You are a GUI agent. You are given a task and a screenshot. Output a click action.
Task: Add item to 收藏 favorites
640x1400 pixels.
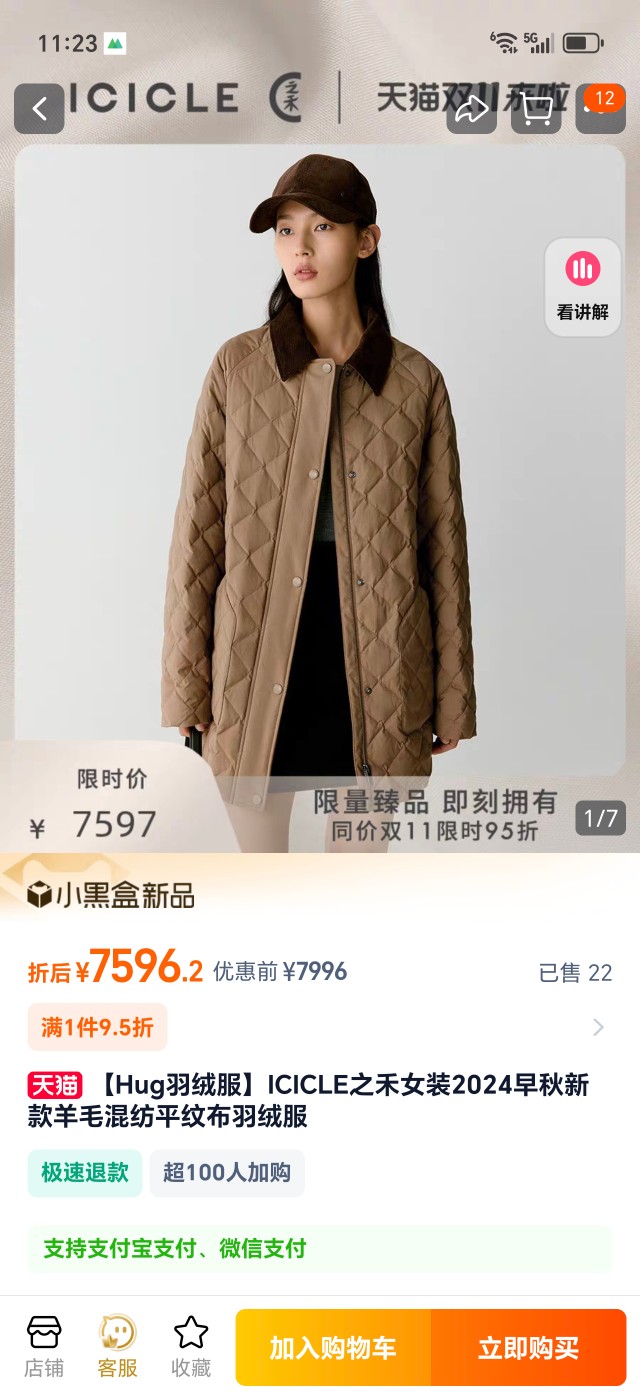[x=191, y=1347]
